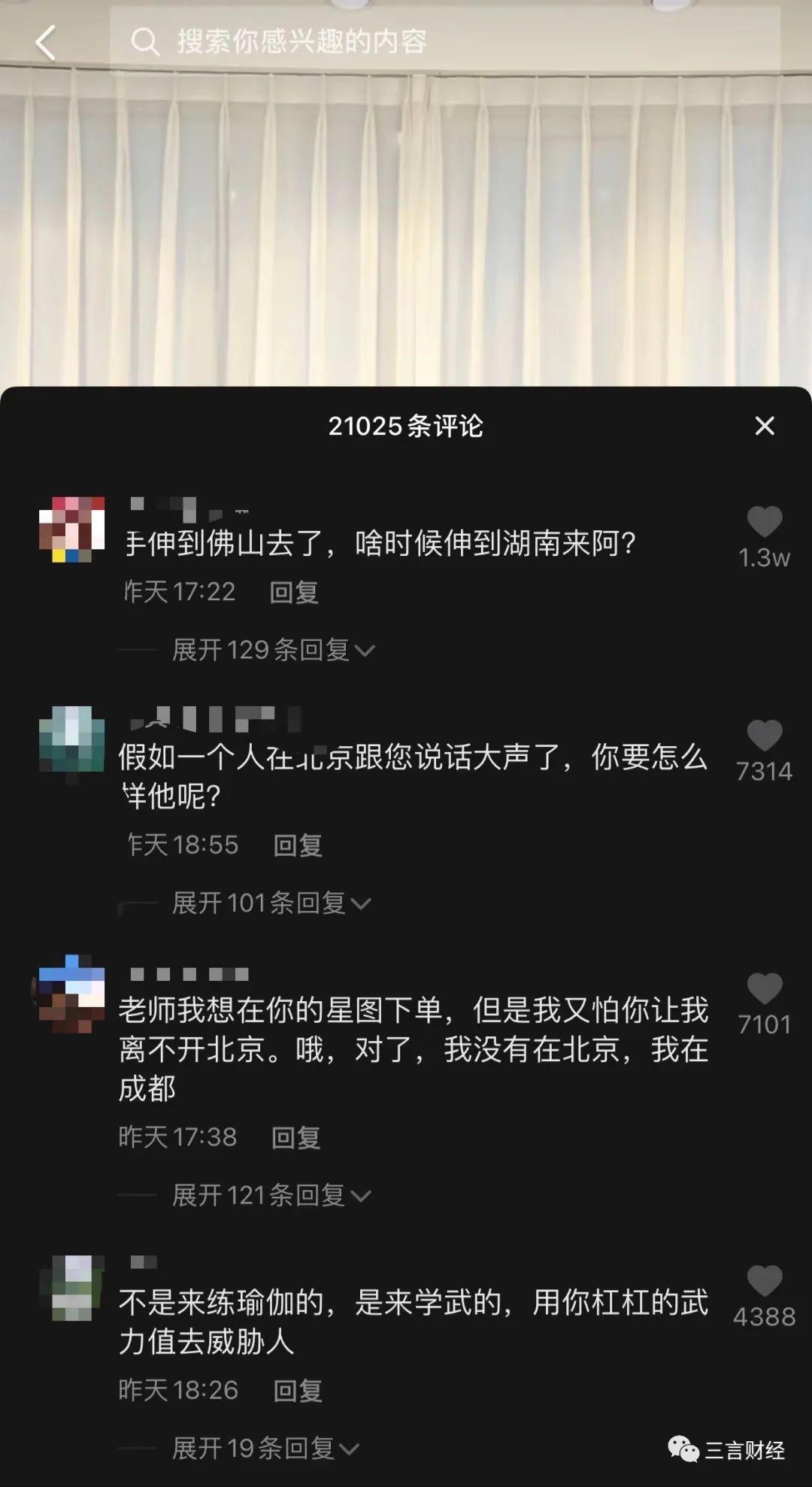The height and width of the screenshot is (1487, 812).
Task: Open avatar of the 佛山 commenter
Action: [x=71, y=530]
